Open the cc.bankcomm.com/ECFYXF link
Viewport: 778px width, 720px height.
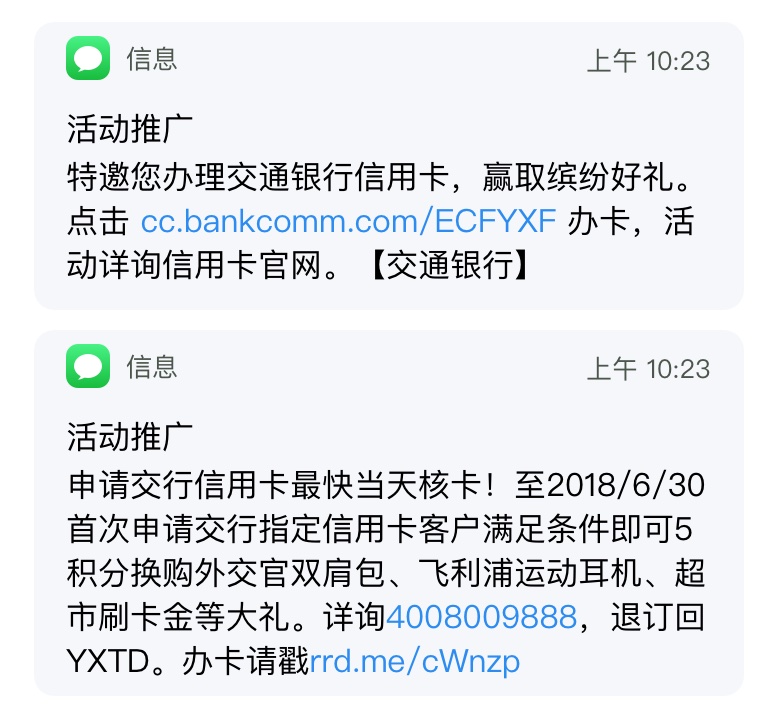347,221
